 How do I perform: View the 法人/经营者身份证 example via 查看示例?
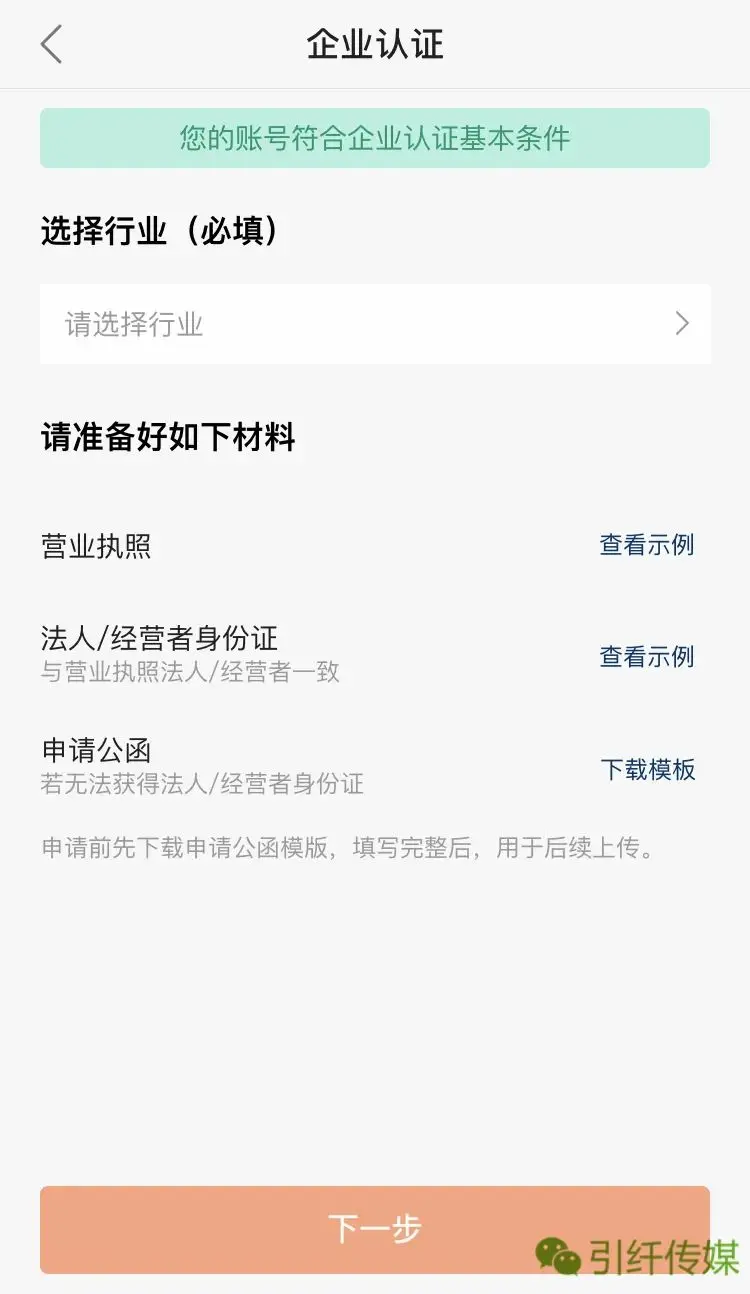pyautogui.click(x=646, y=657)
